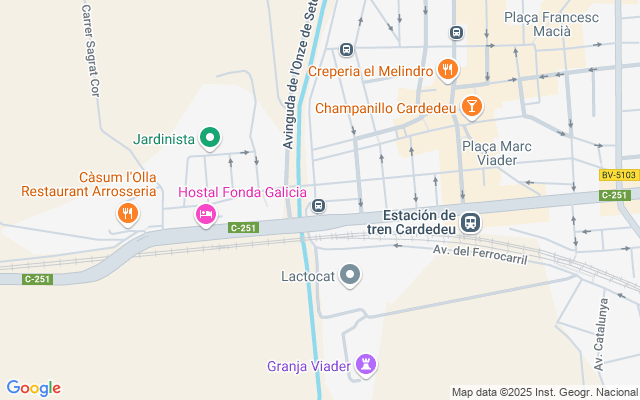
Task: Open Càsum l'Olla Restaurant Arrosseria marker
Action: click(x=127, y=212)
